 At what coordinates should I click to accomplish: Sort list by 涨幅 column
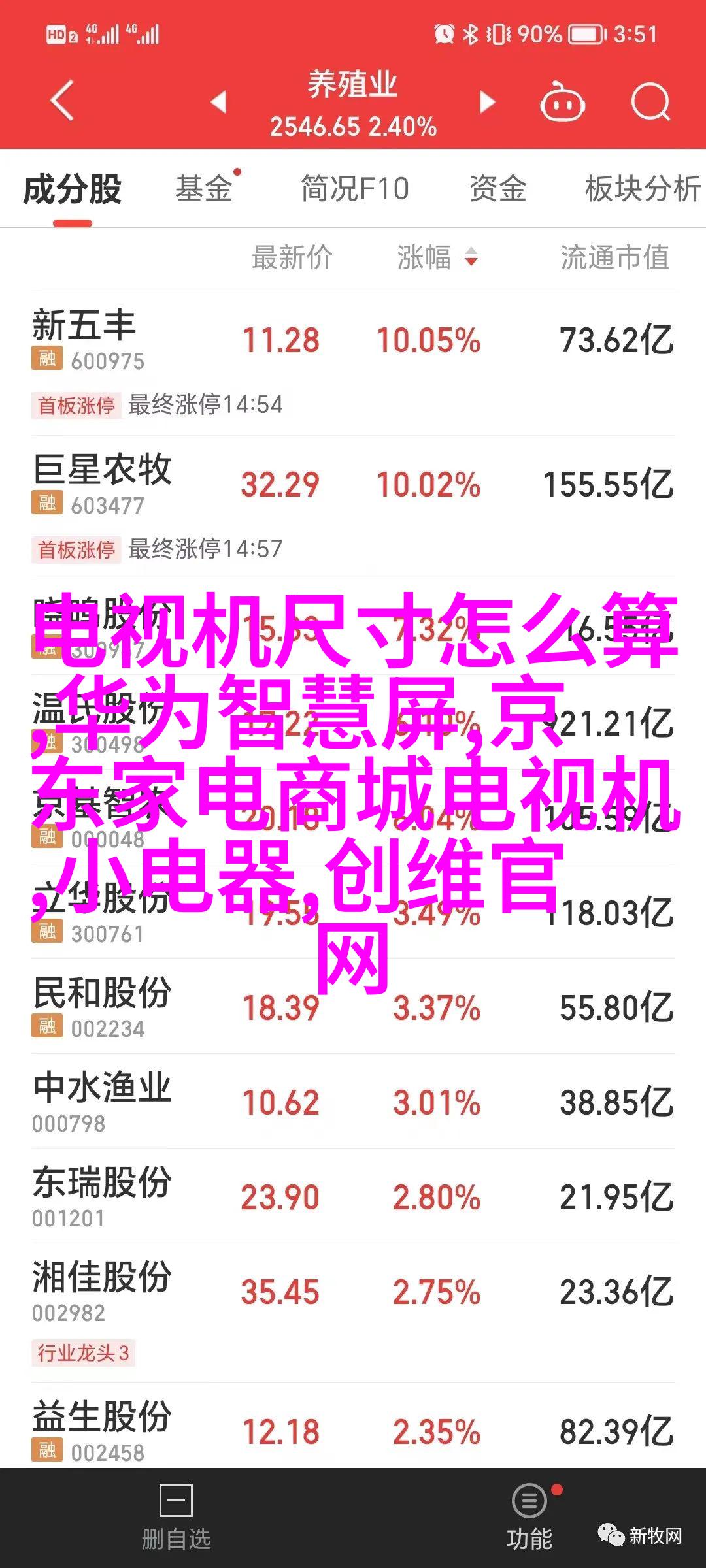(437, 257)
